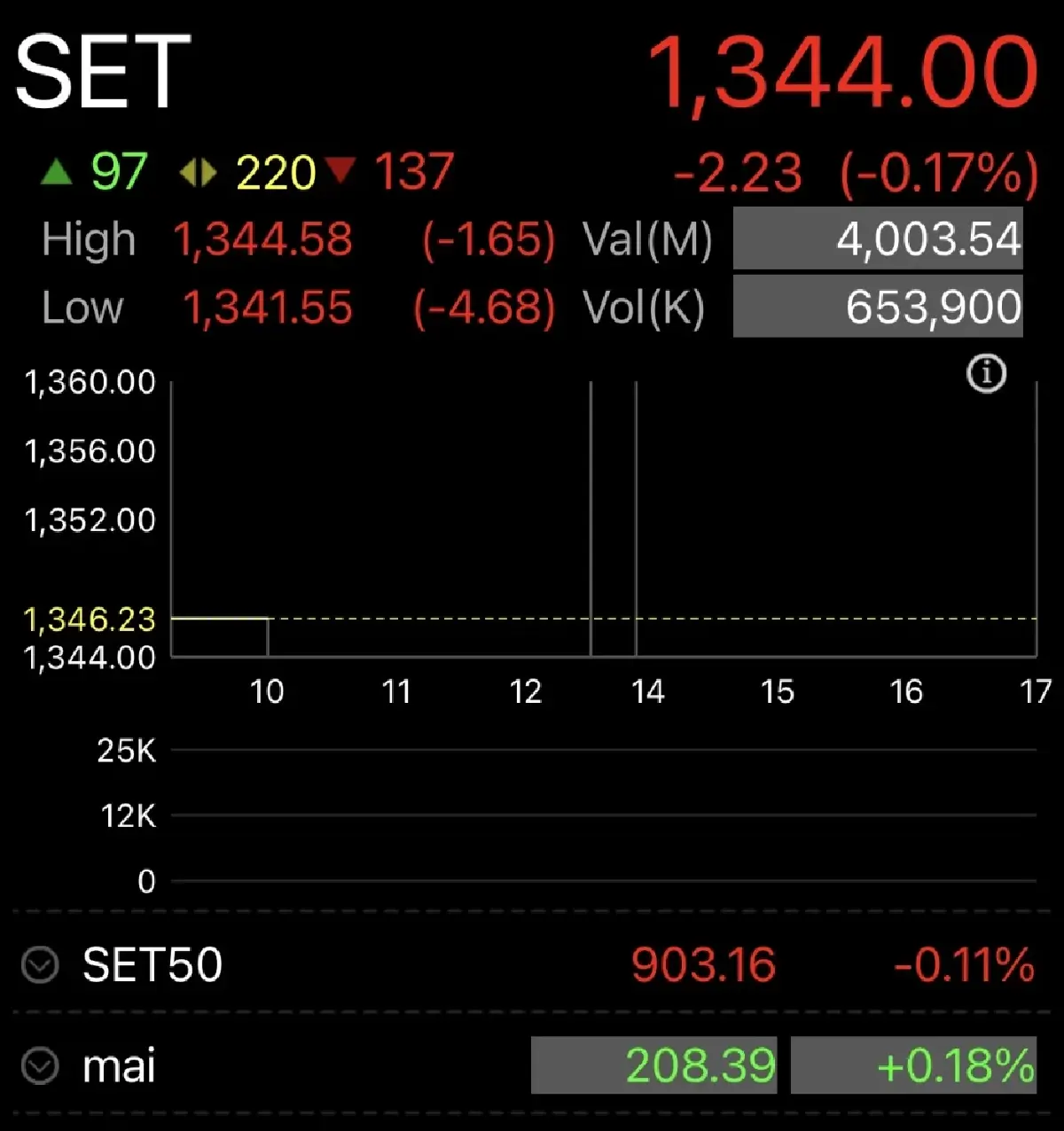Tap the Low price 1,341.55
Screen dimensions: 1064x1131
click(x=268, y=307)
